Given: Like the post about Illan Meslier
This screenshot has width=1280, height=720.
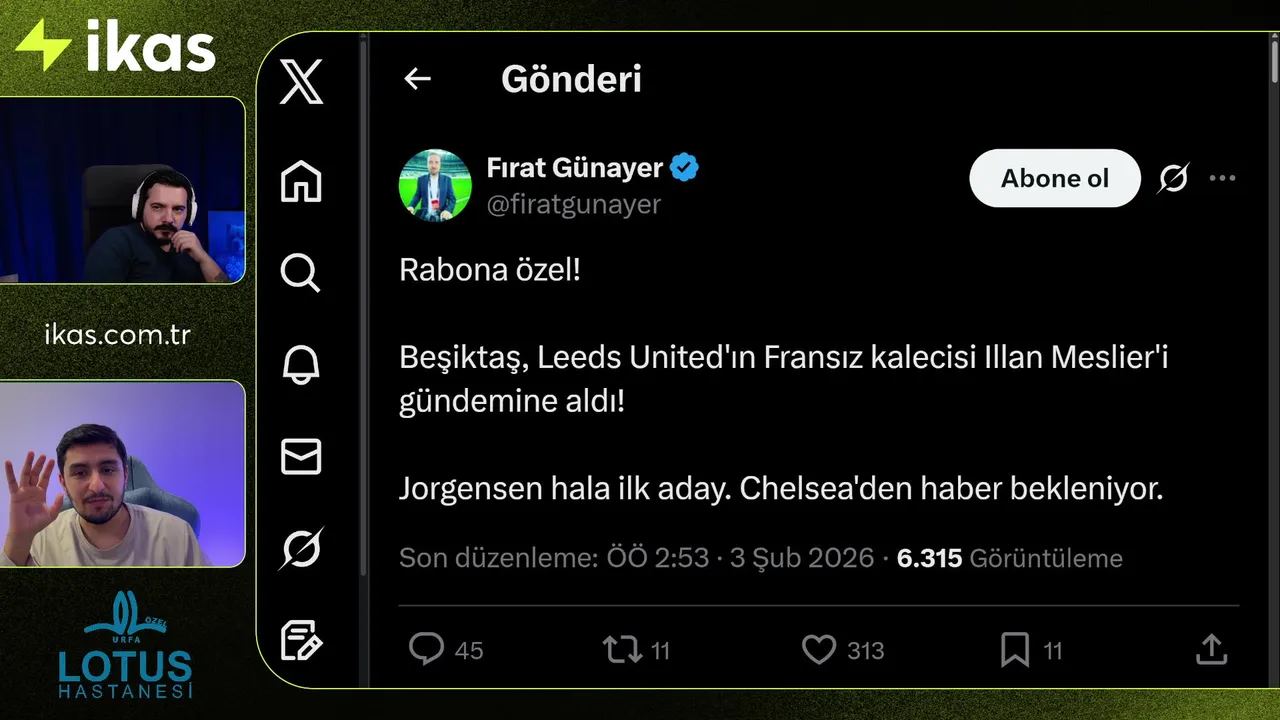Looking at the screenshot, I should click(x=819, y=650).
